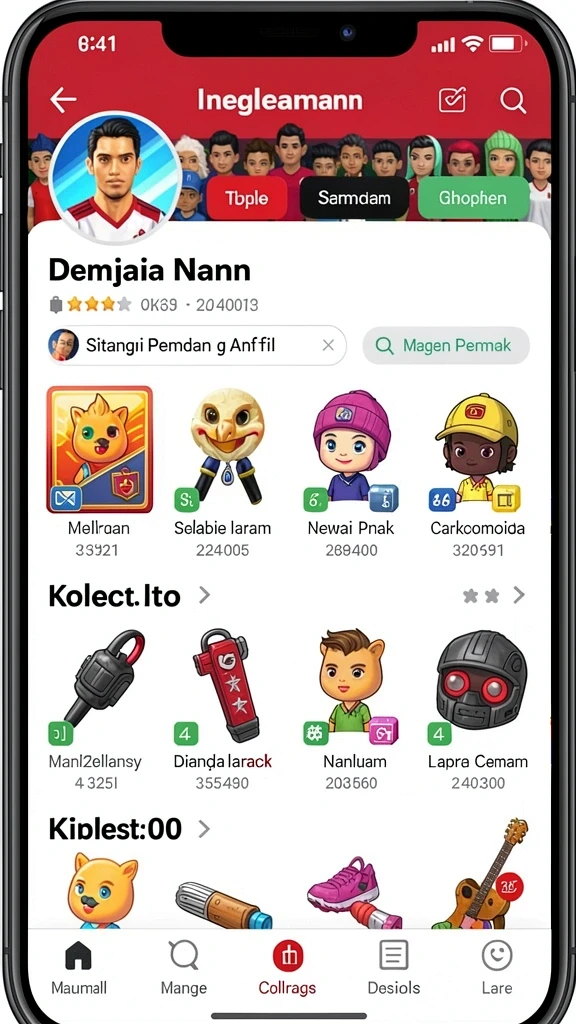The height and width of the screenshot is (1024, 576).
Task: Tap the Magen Pemak search button
Action: pyautogui.click(x=446, y=345)
